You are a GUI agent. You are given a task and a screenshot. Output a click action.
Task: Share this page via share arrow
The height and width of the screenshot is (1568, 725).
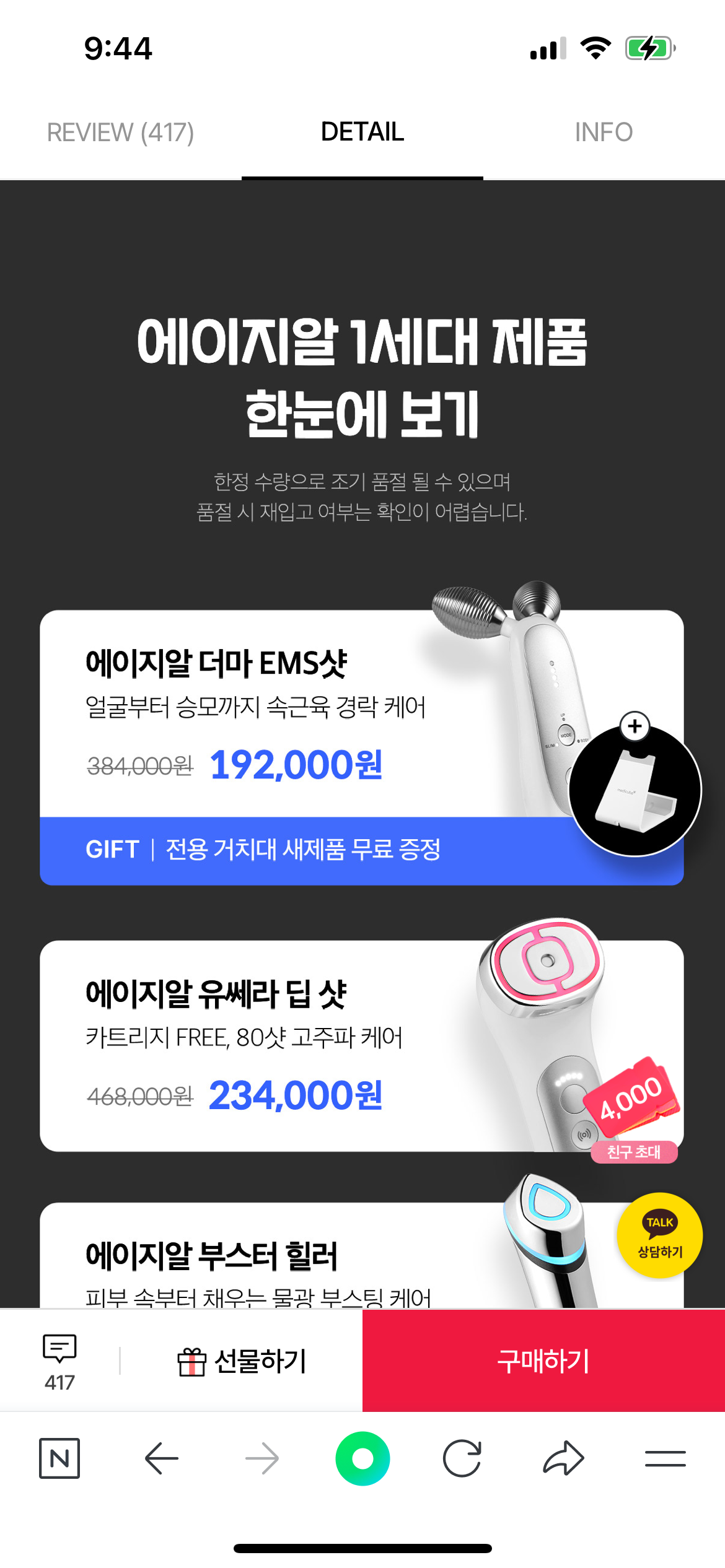pyautogui.click(x=563, y=1458)
